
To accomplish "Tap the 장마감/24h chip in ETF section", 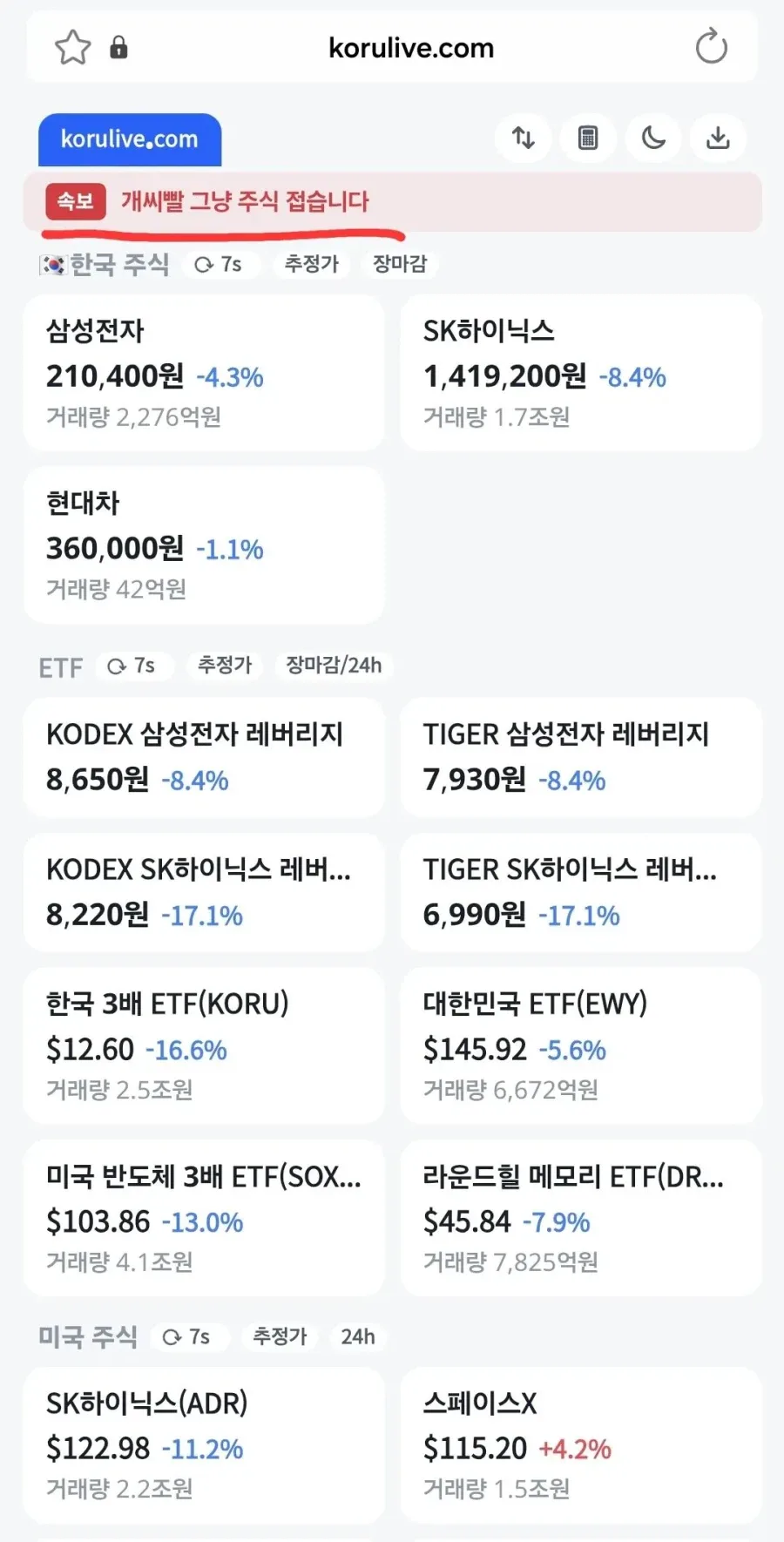I will 334,666.
